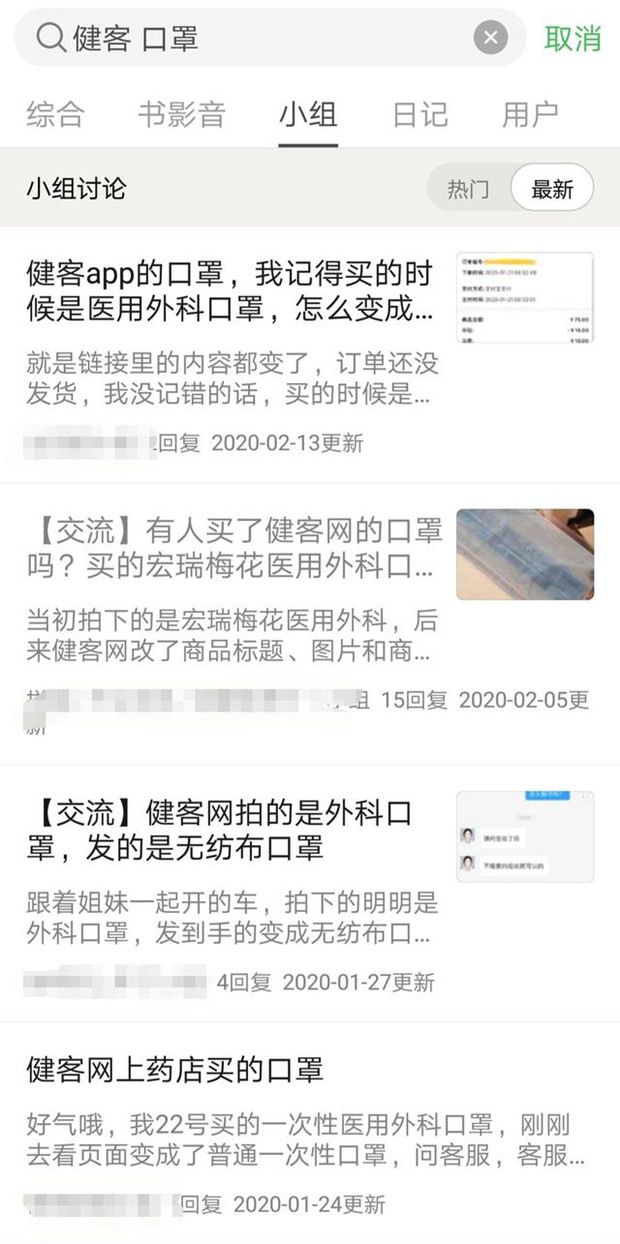Sort discussions by 最新
The width and height of the screenshot is (620, 1244).
point(552,189)
